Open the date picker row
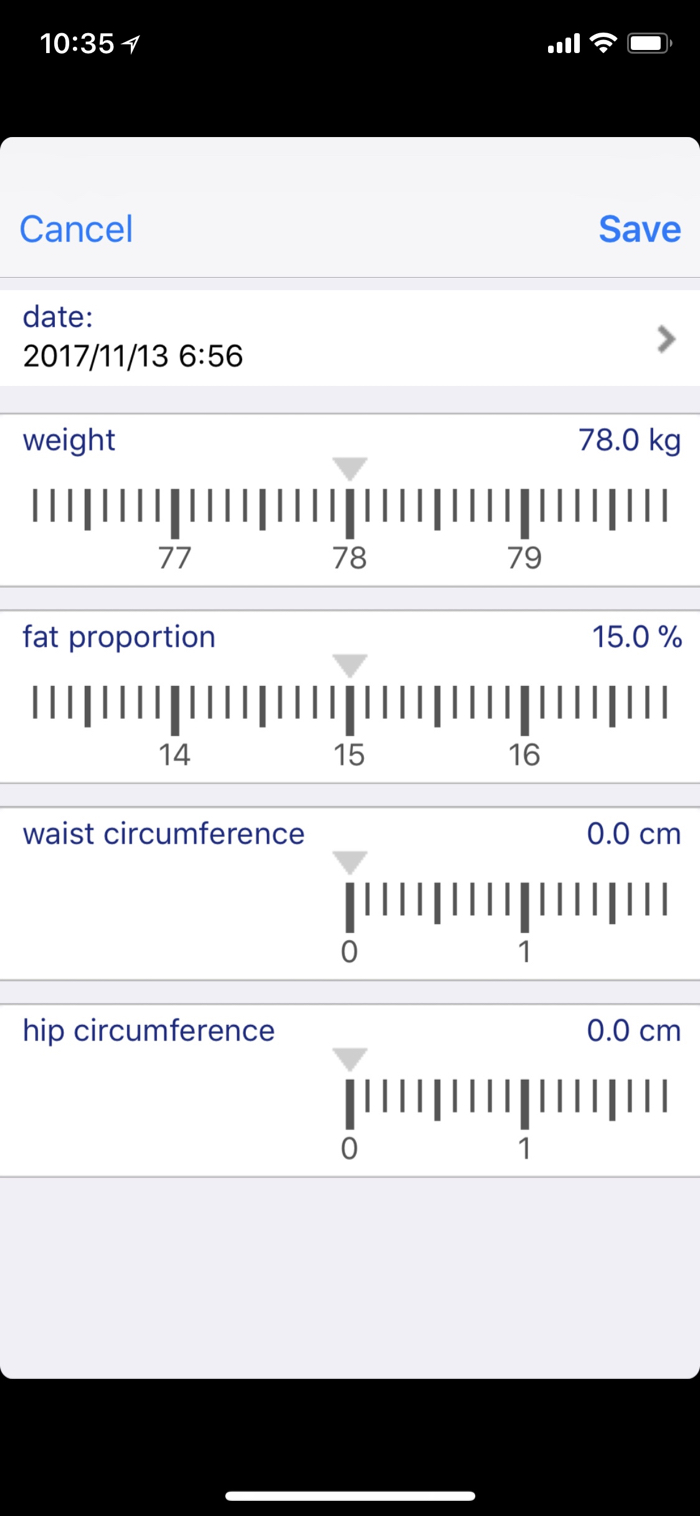This screenshot has width=700, height=1516. tap(350, 338)
